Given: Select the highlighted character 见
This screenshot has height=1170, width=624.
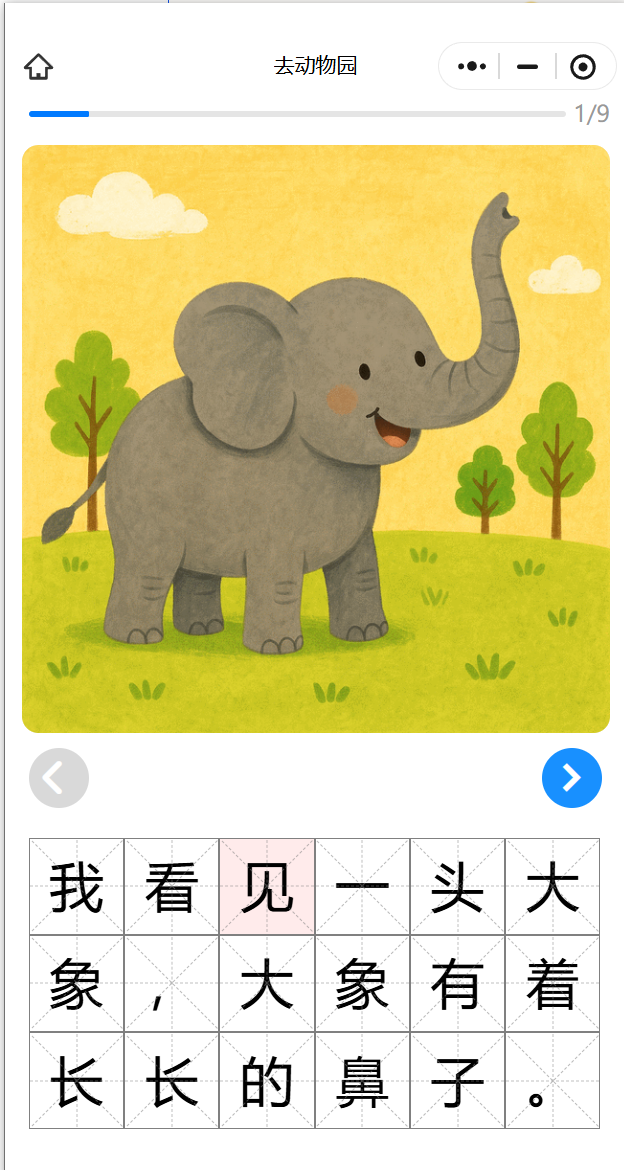Looking at the screenshot, I should pos(267,886).
